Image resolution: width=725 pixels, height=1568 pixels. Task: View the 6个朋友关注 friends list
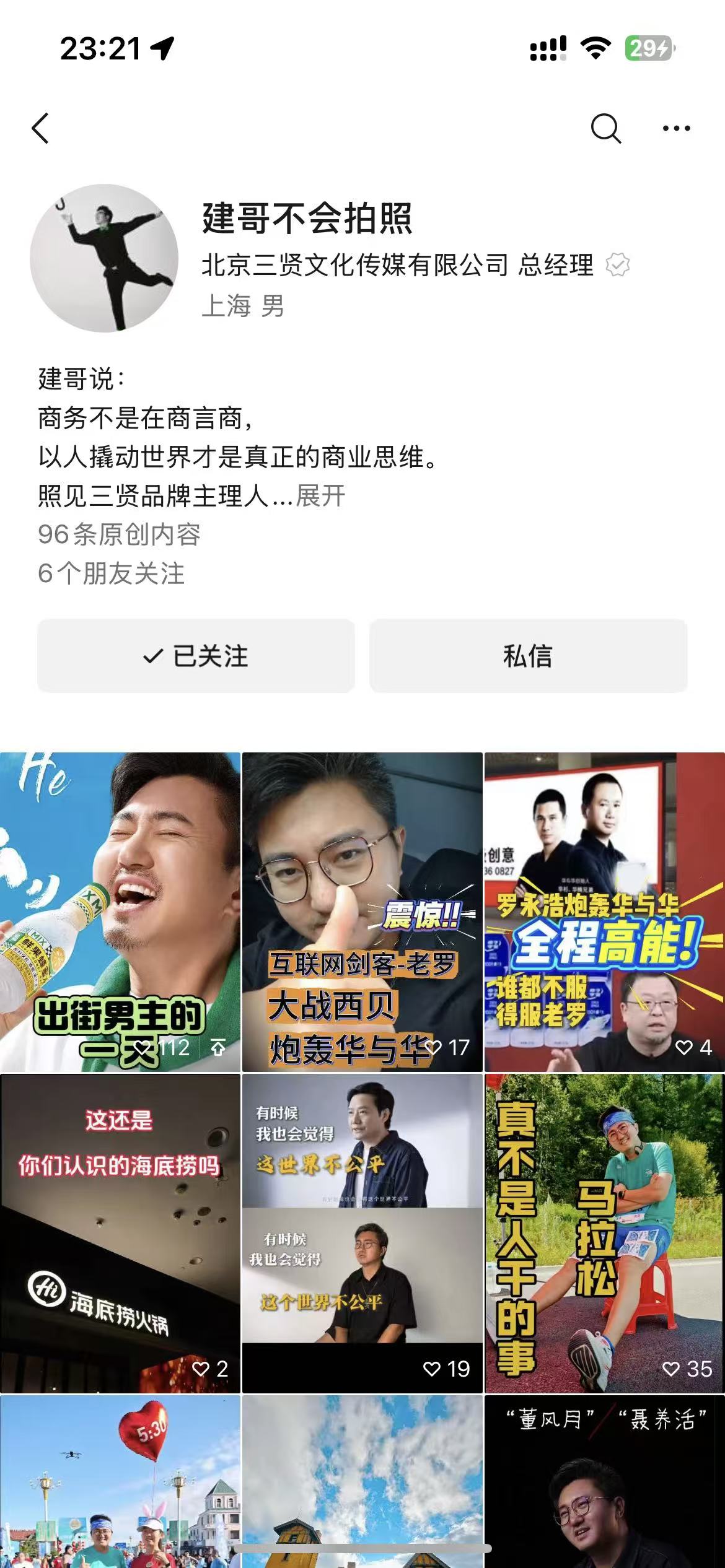tap(112, 573)
